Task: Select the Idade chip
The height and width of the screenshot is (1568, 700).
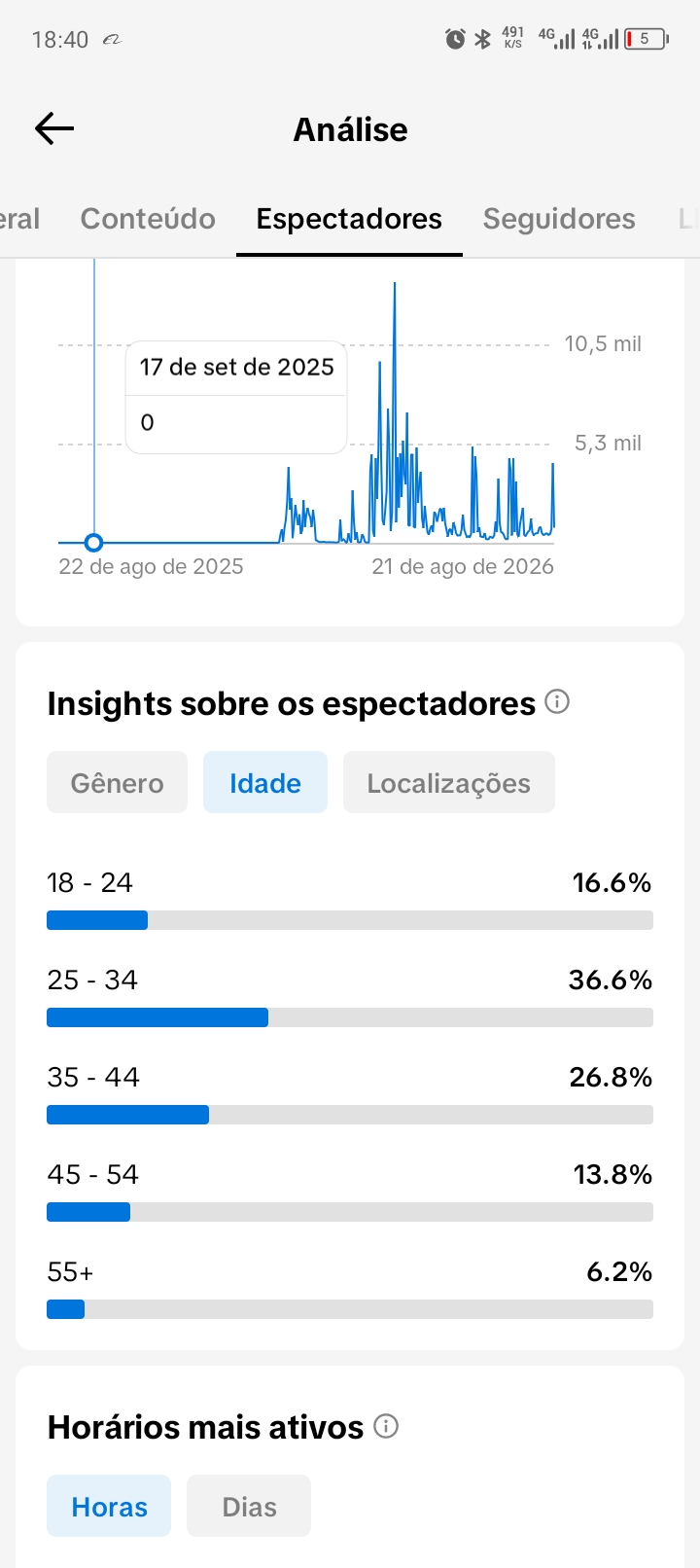Action: pyautogui.click(x=265, y=782)
